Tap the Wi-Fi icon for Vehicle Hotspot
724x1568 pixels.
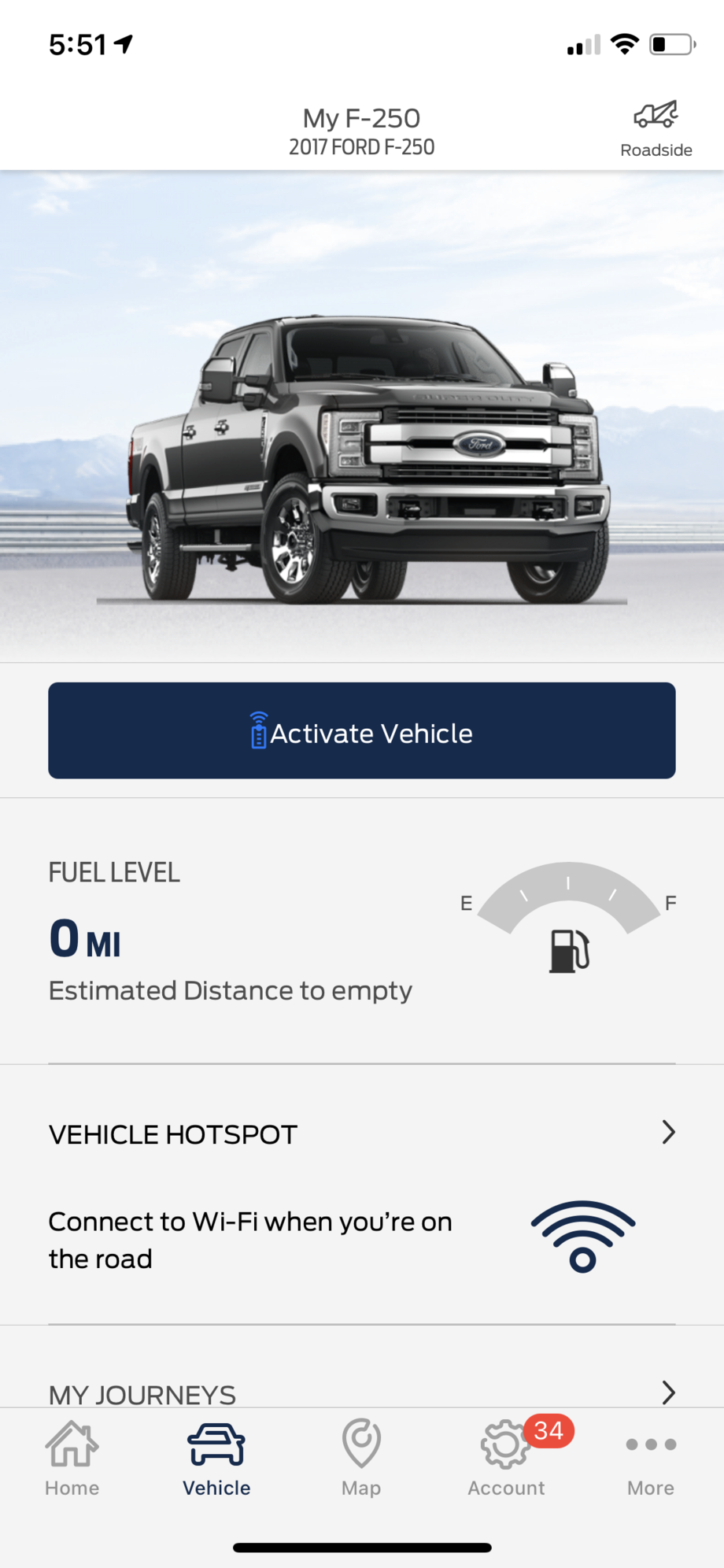pyautogui.click(x=581, y=1236)
